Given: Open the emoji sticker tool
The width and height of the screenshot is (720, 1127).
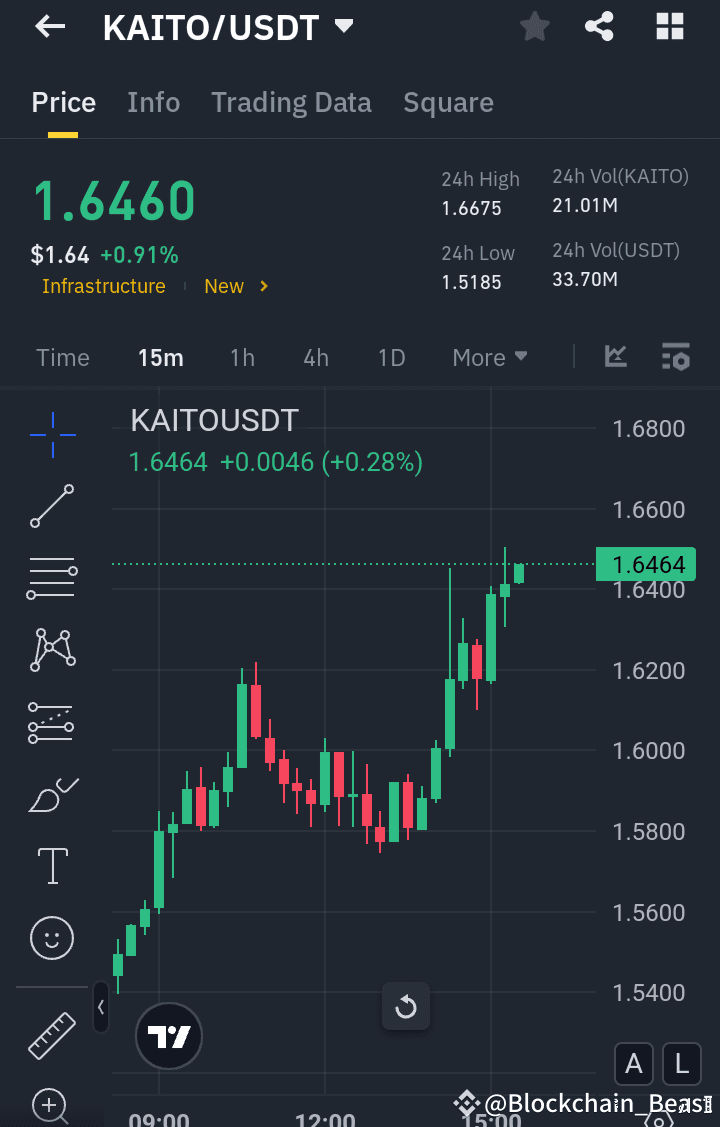Looking at the screenshot, I should pos(51,938).
